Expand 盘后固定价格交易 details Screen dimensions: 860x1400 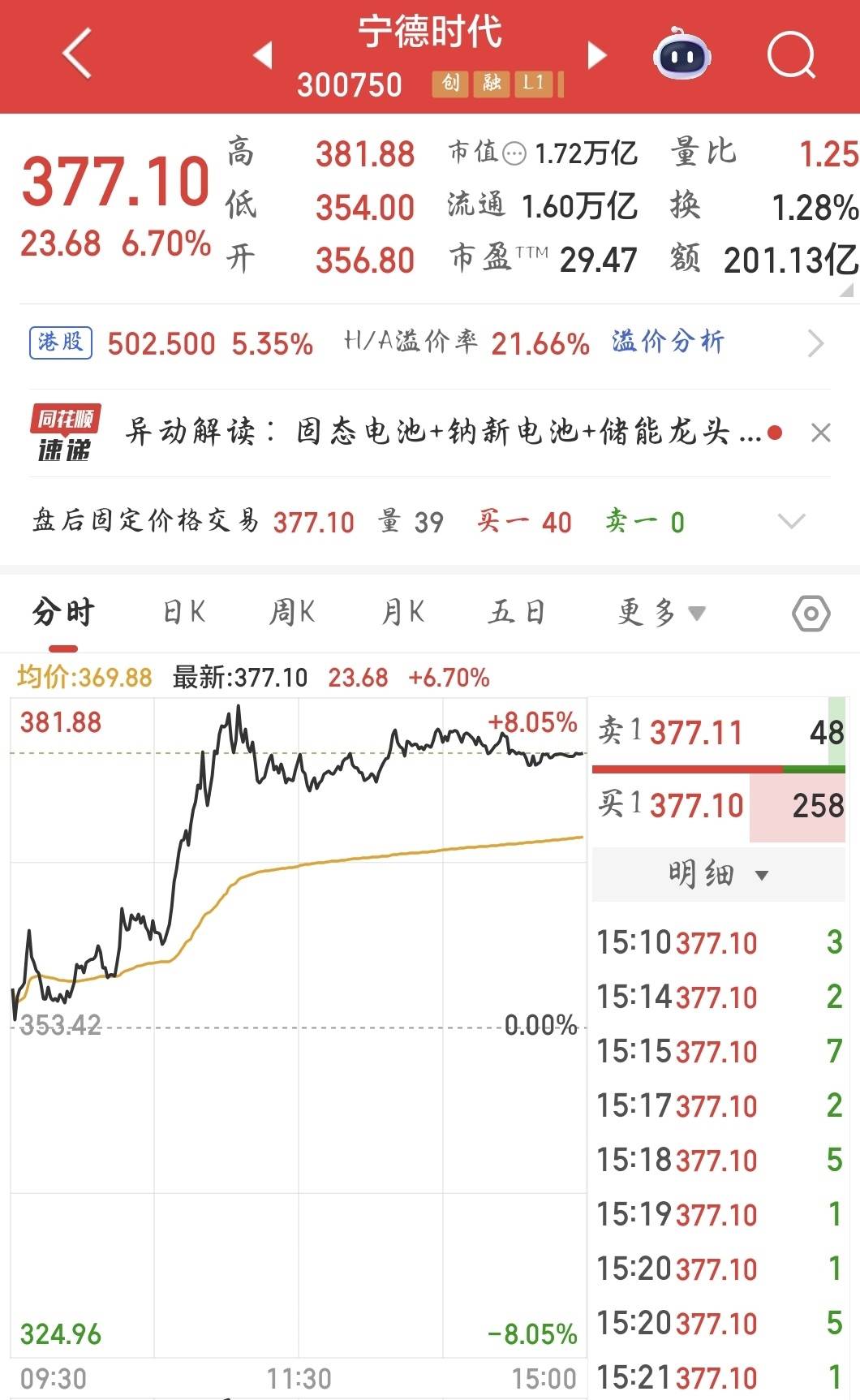click(x=791, y=521)
